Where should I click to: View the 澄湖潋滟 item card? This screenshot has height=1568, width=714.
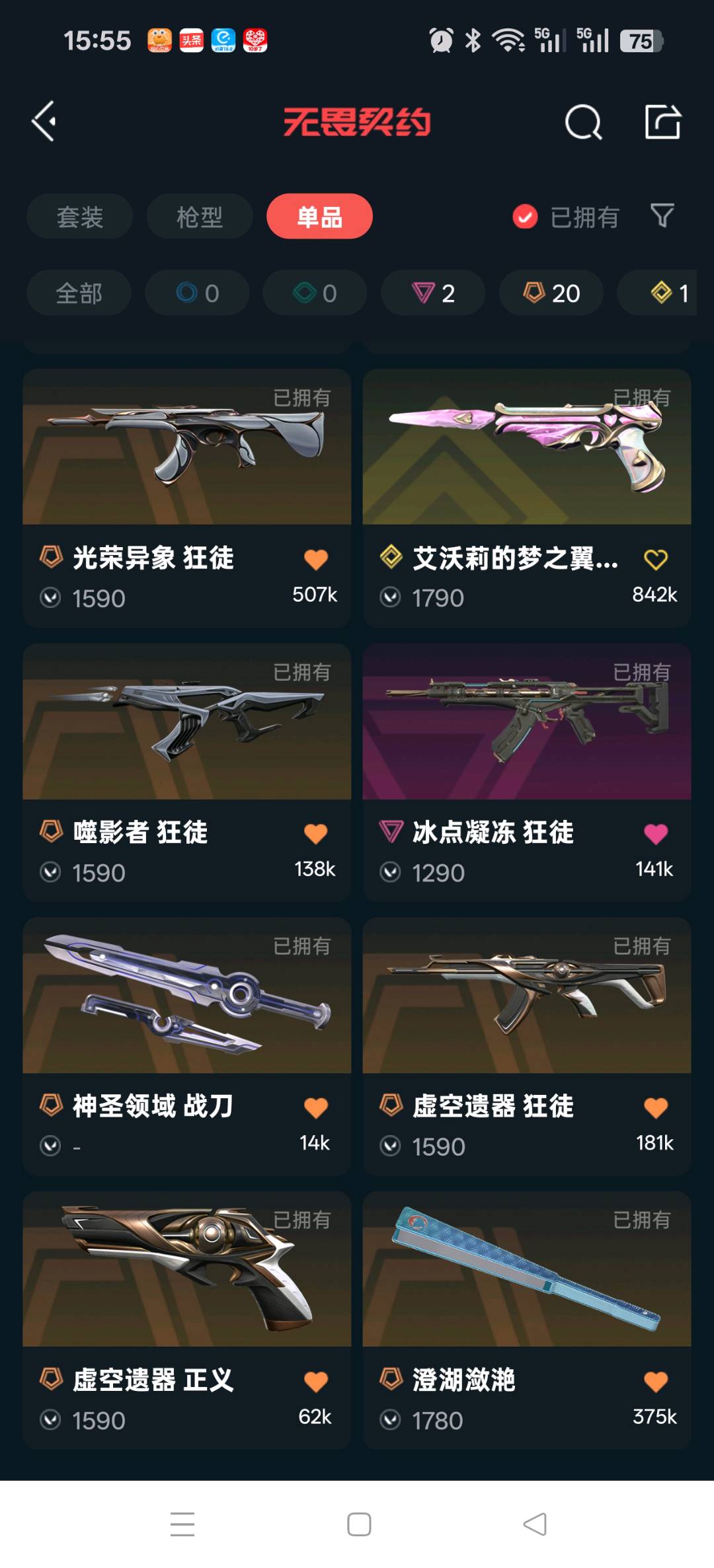click(x=527, y=1320)
